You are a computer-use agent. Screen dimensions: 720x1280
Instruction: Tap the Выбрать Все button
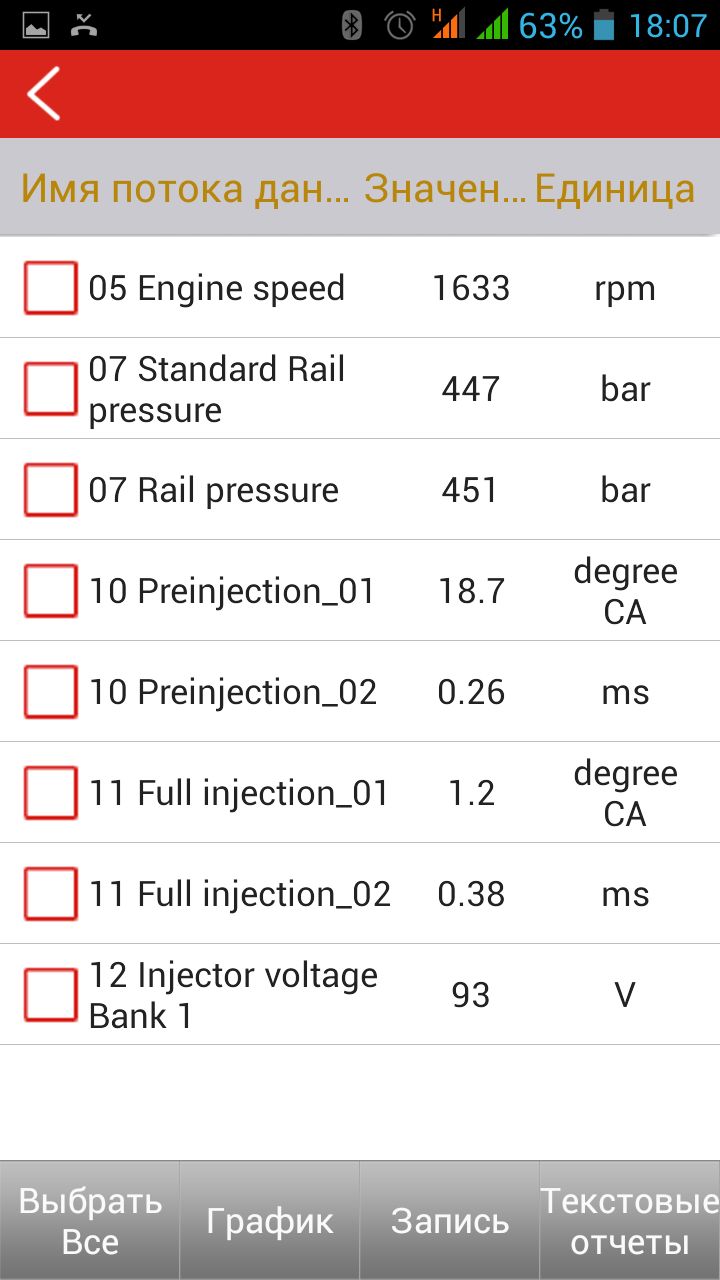click(90, 1221)
